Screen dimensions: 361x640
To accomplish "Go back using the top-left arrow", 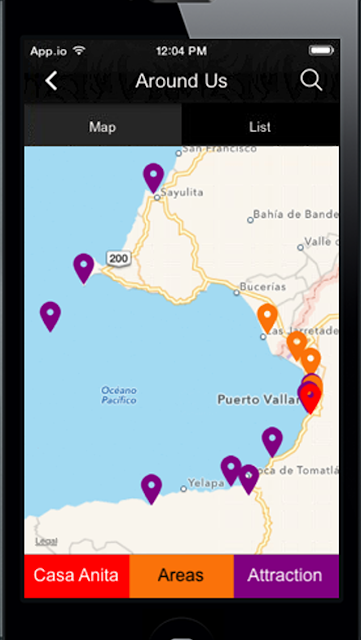I will pos(51,80).
